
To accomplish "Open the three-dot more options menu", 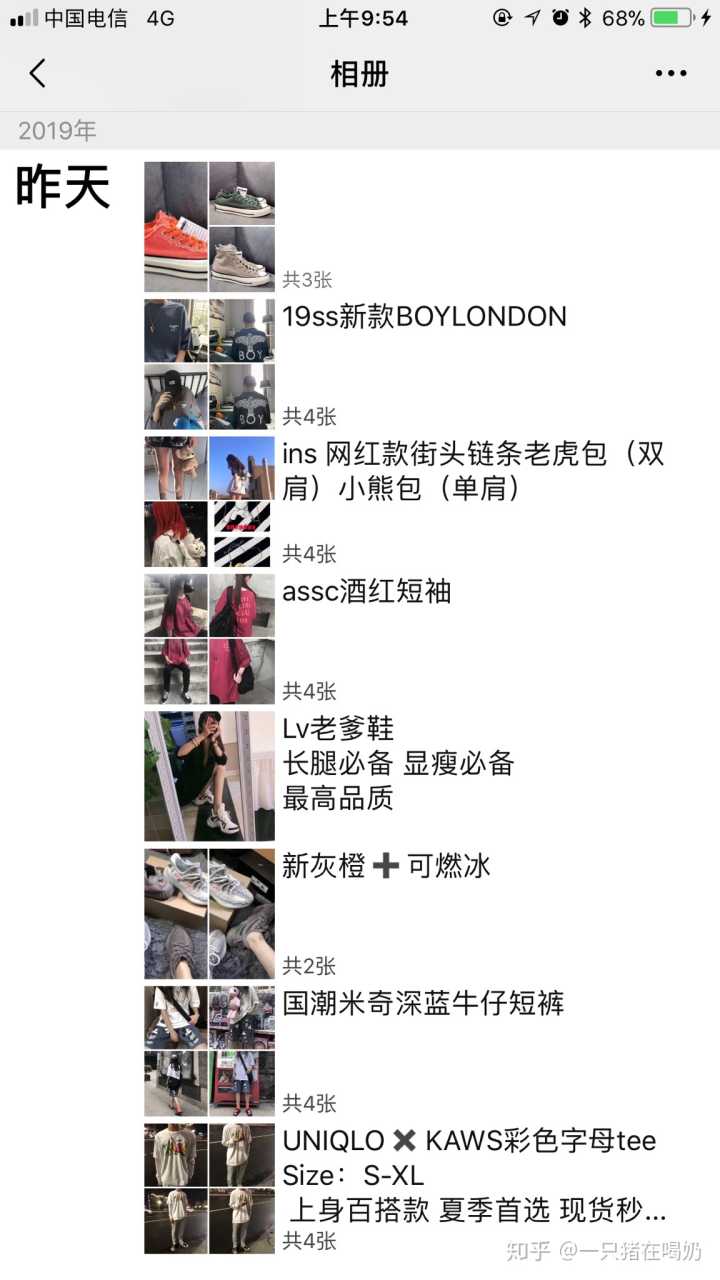I will (671, 73).
